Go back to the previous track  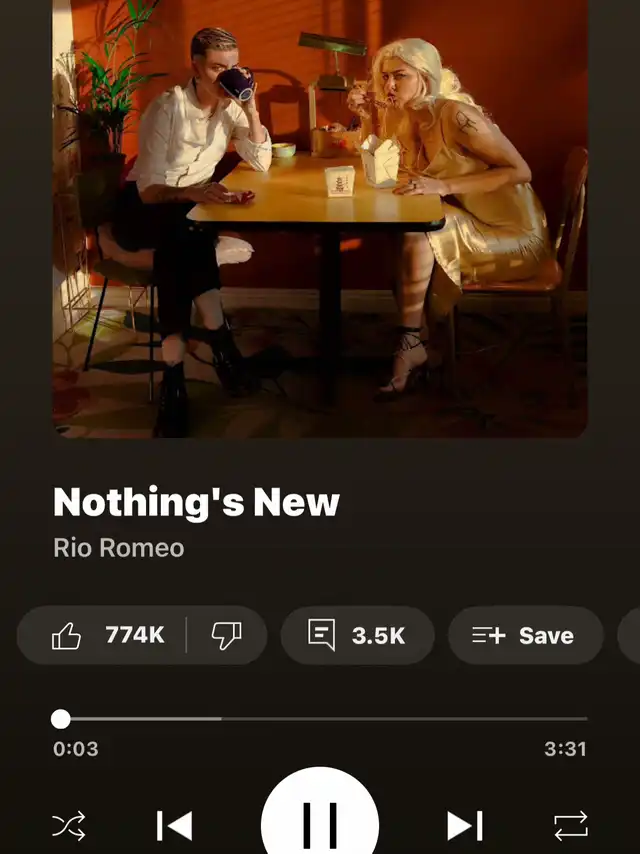(175, 826)
